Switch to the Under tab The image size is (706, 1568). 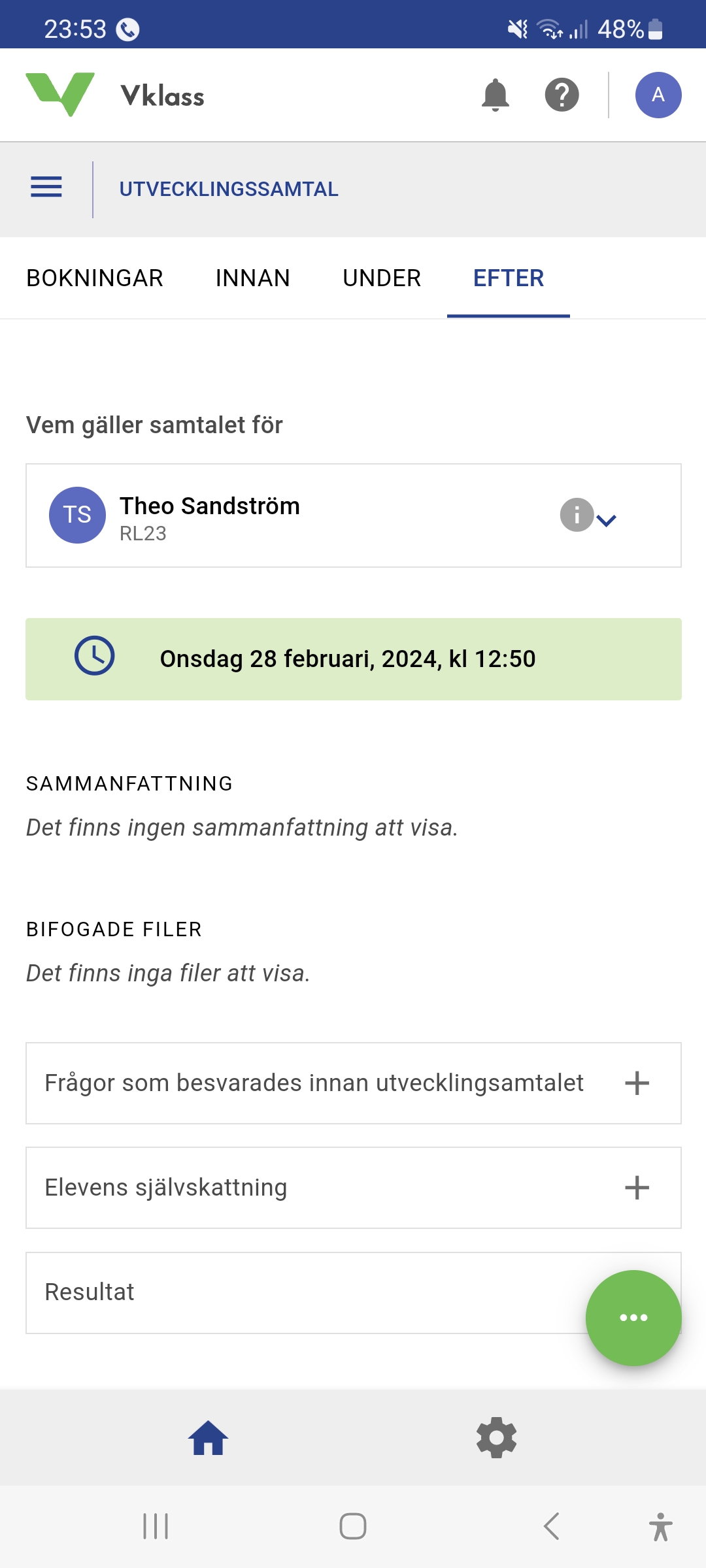[x=382, y=278]
